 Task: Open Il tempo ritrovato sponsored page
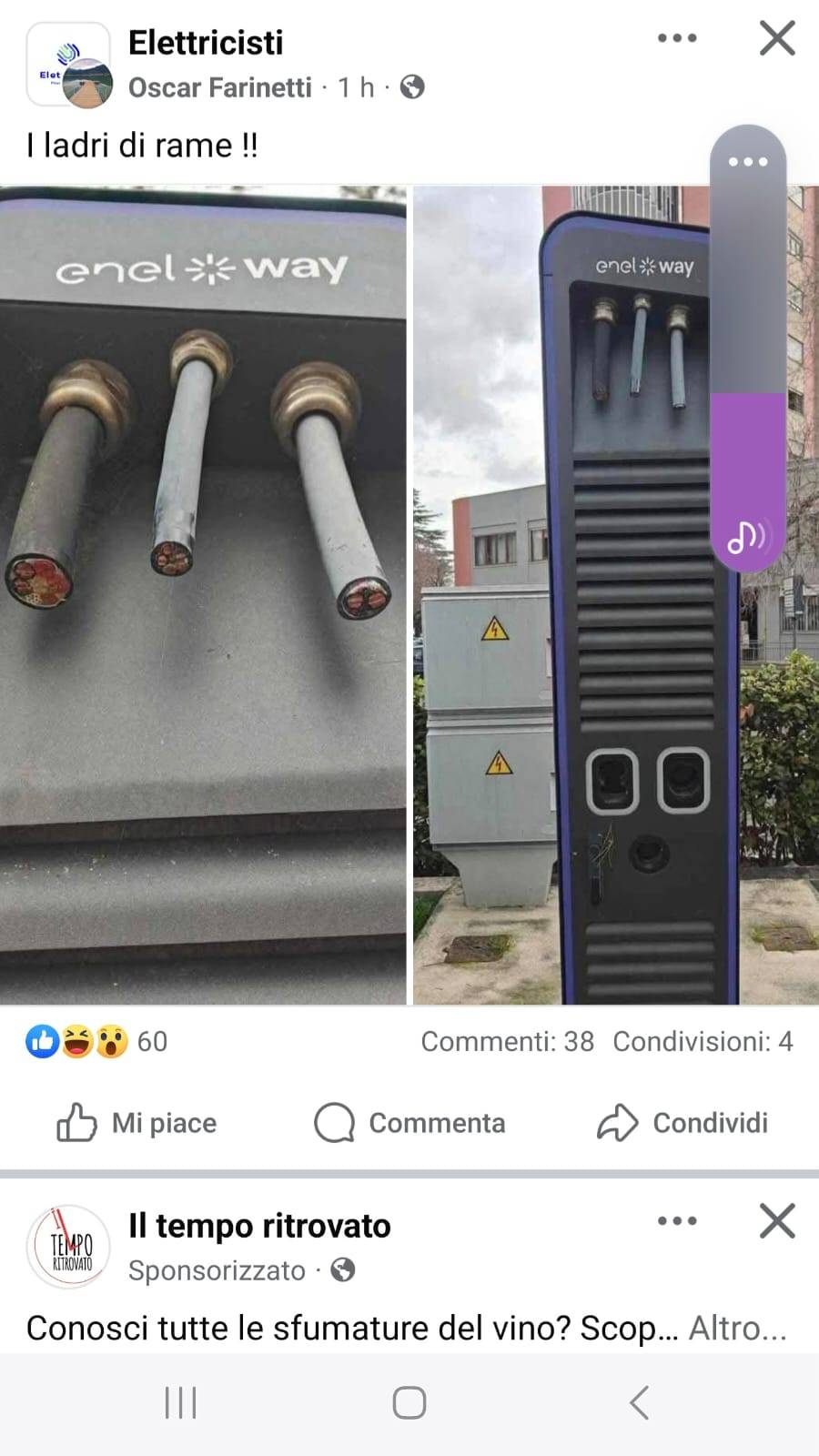click(x=259, y=1226)
